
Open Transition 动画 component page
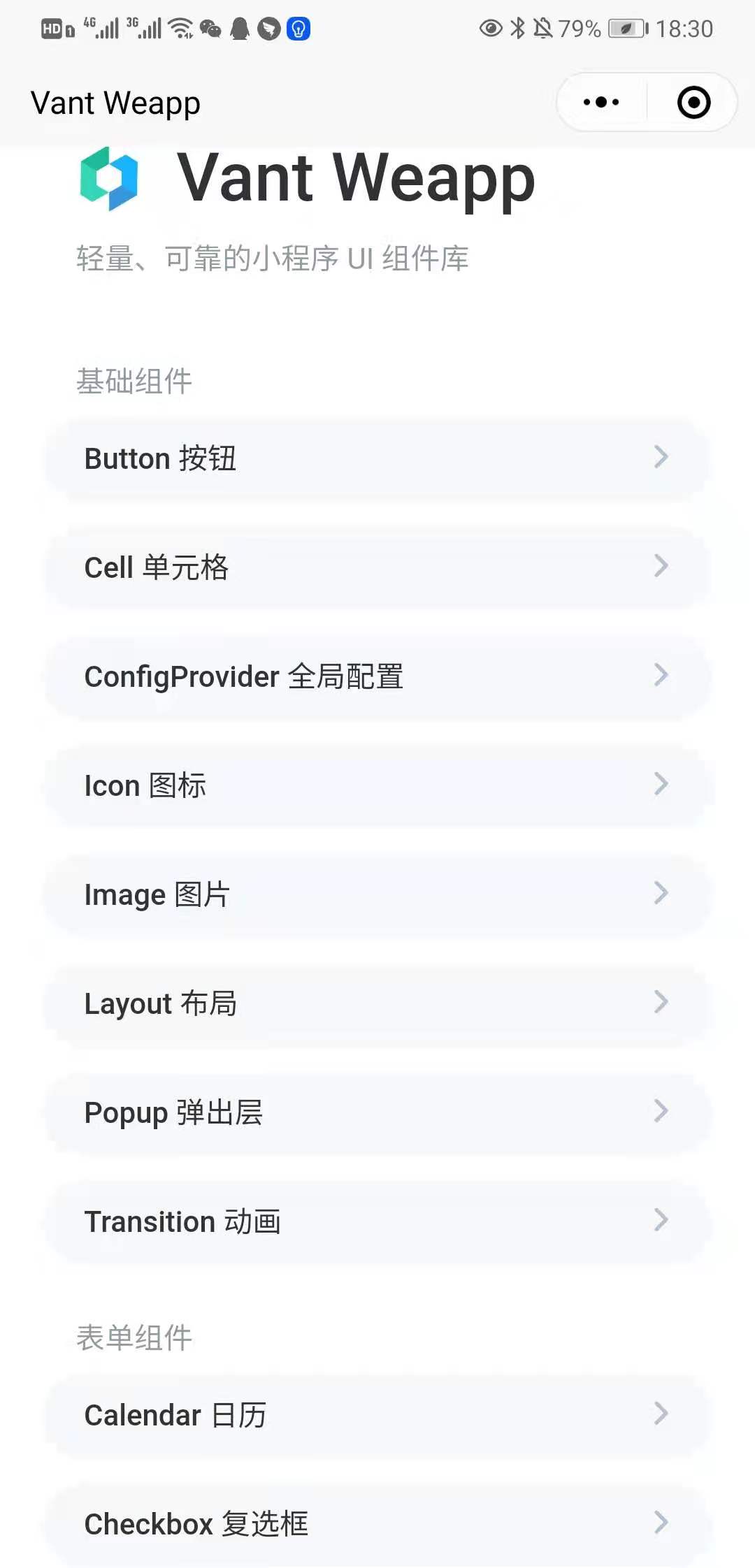377,1221
